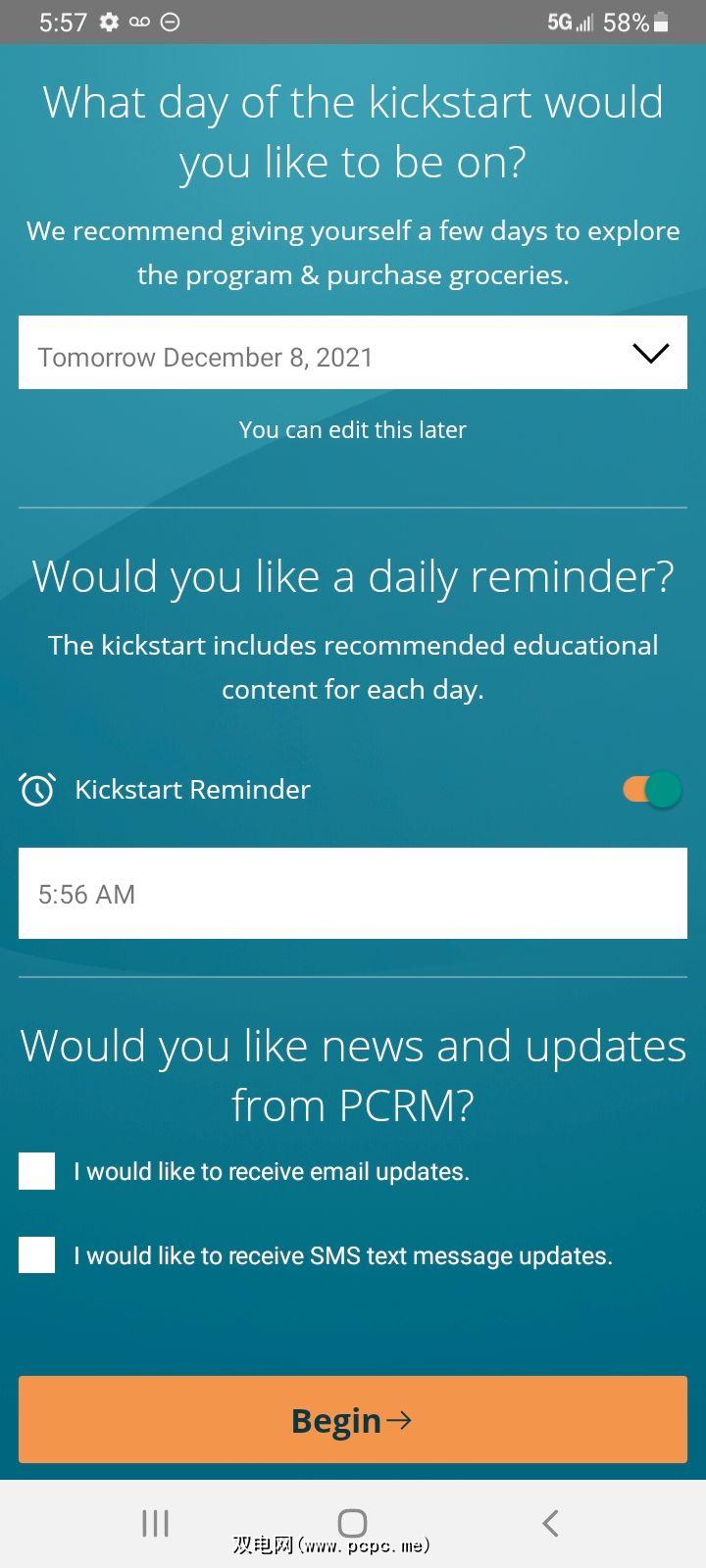The width and height of the screenshot is (706, 1568).
Task: Check the email updates checkbox
Action: [x=37, y=1171]
